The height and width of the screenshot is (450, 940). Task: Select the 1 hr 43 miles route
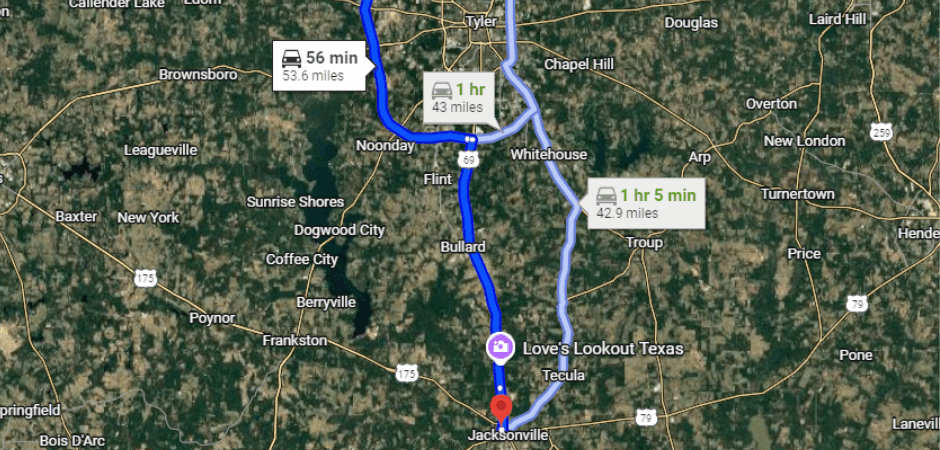[x=459, y=97]
